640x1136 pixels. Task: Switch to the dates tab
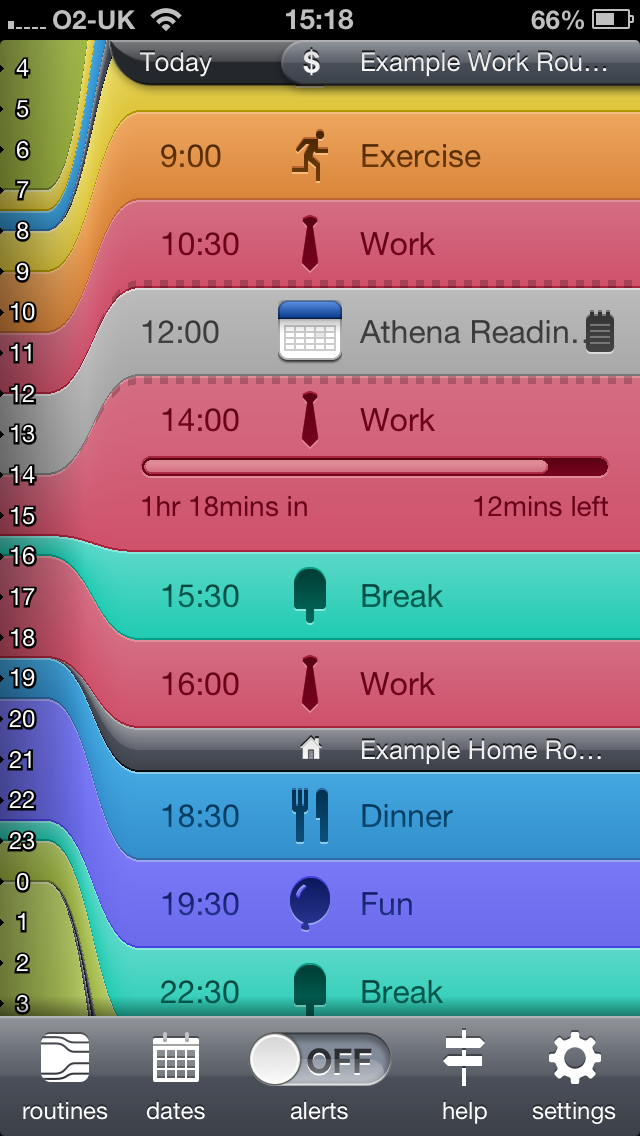click(175, 1077)
